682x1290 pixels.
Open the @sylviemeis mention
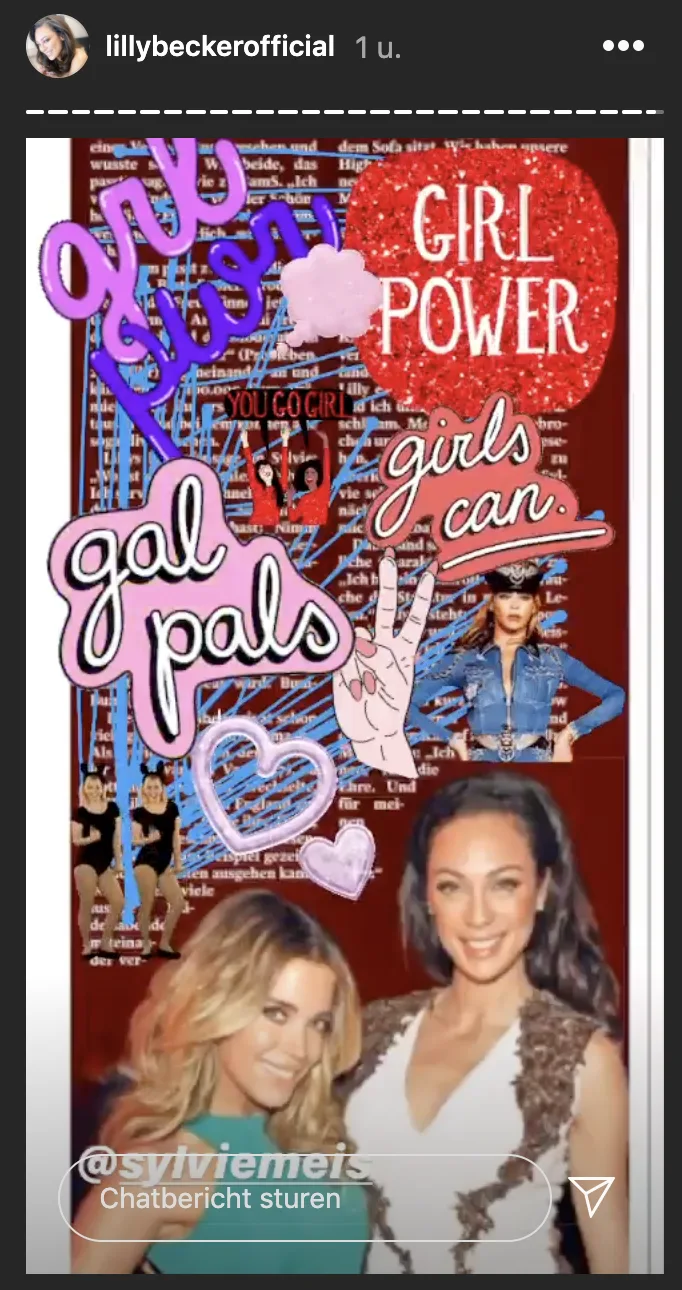point(223,1164)
